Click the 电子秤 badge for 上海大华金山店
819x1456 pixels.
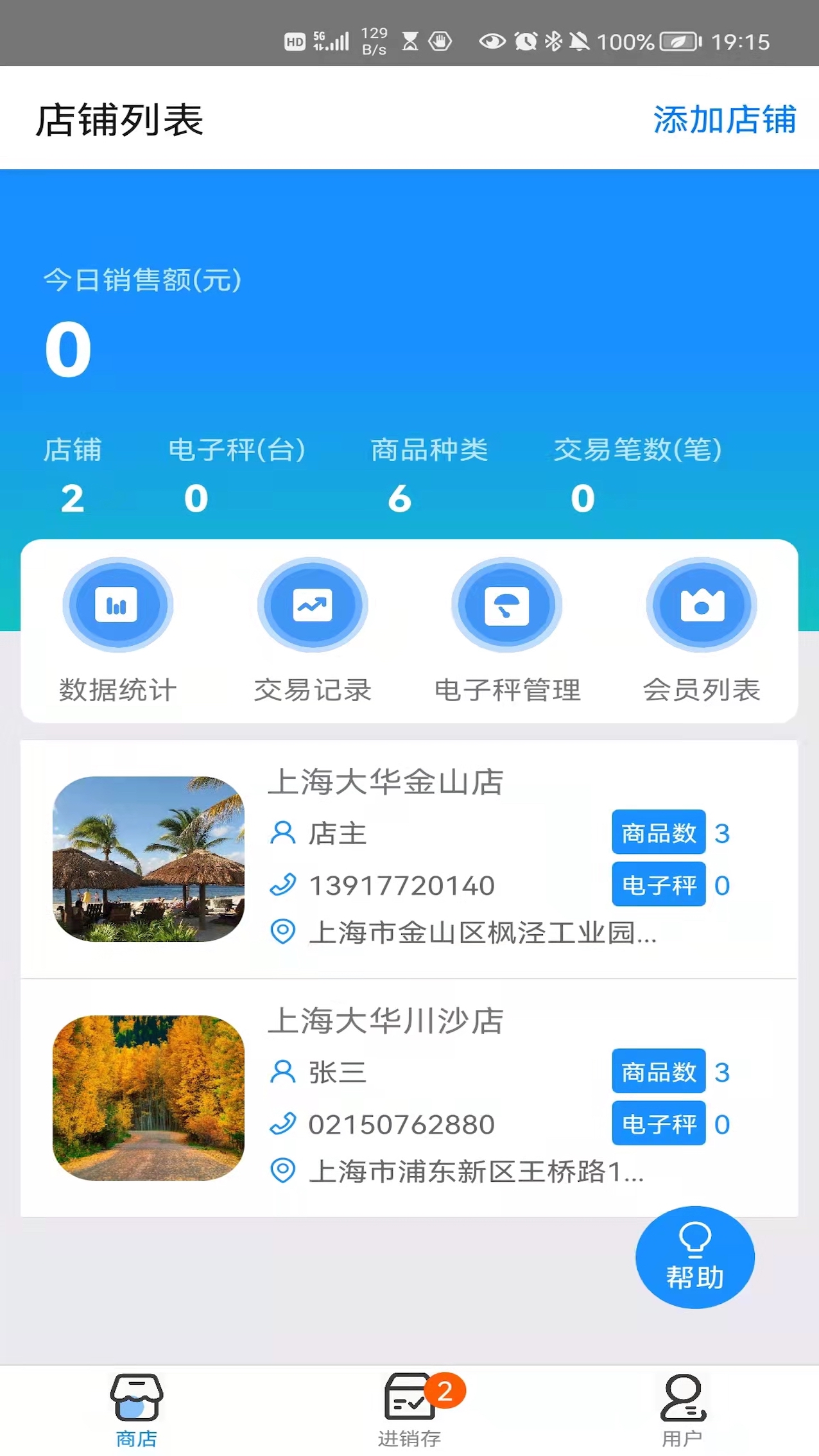point(659,884)
